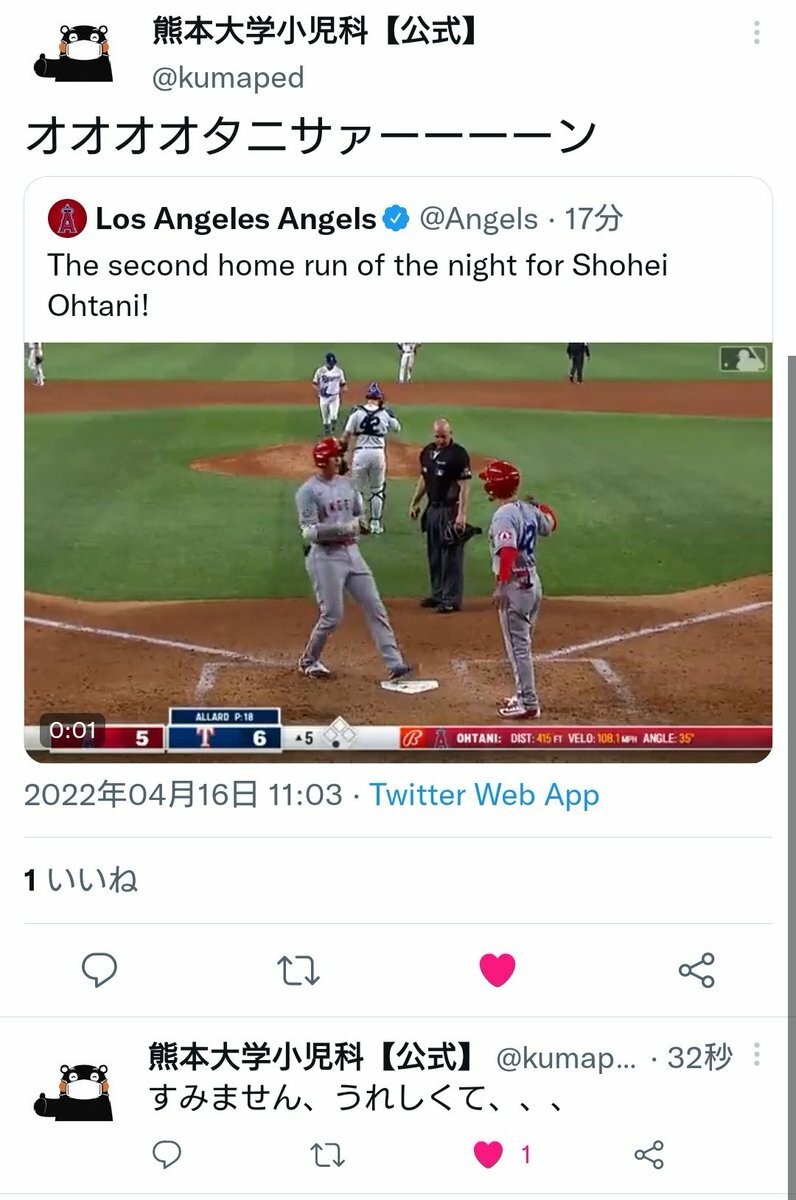The width and height of the screenshot is (796, 1200).
Task: Reply to the main tweet
Action: [99, 969]
